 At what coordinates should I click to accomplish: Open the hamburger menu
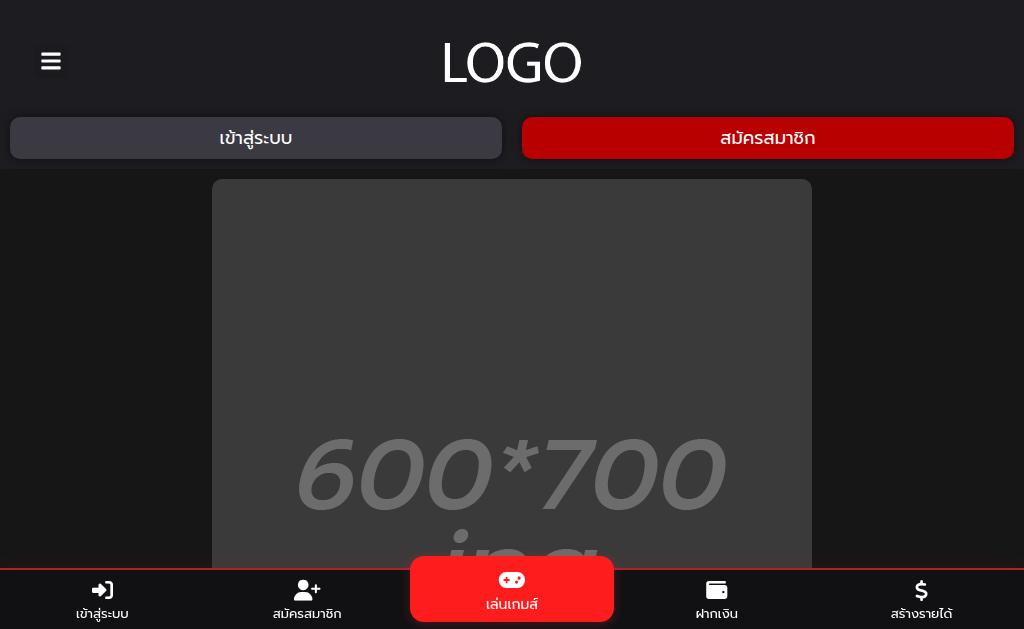click(51, 62)
